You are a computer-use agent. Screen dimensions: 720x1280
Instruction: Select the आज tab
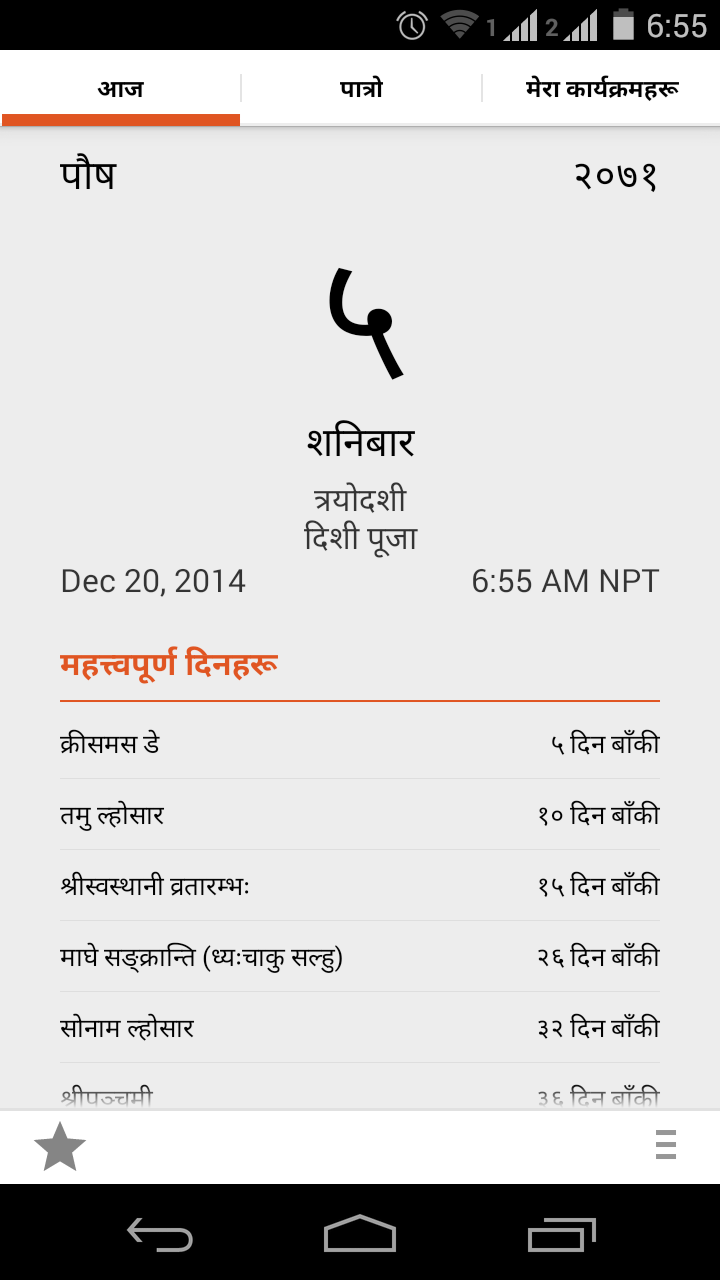coord(120,88)
